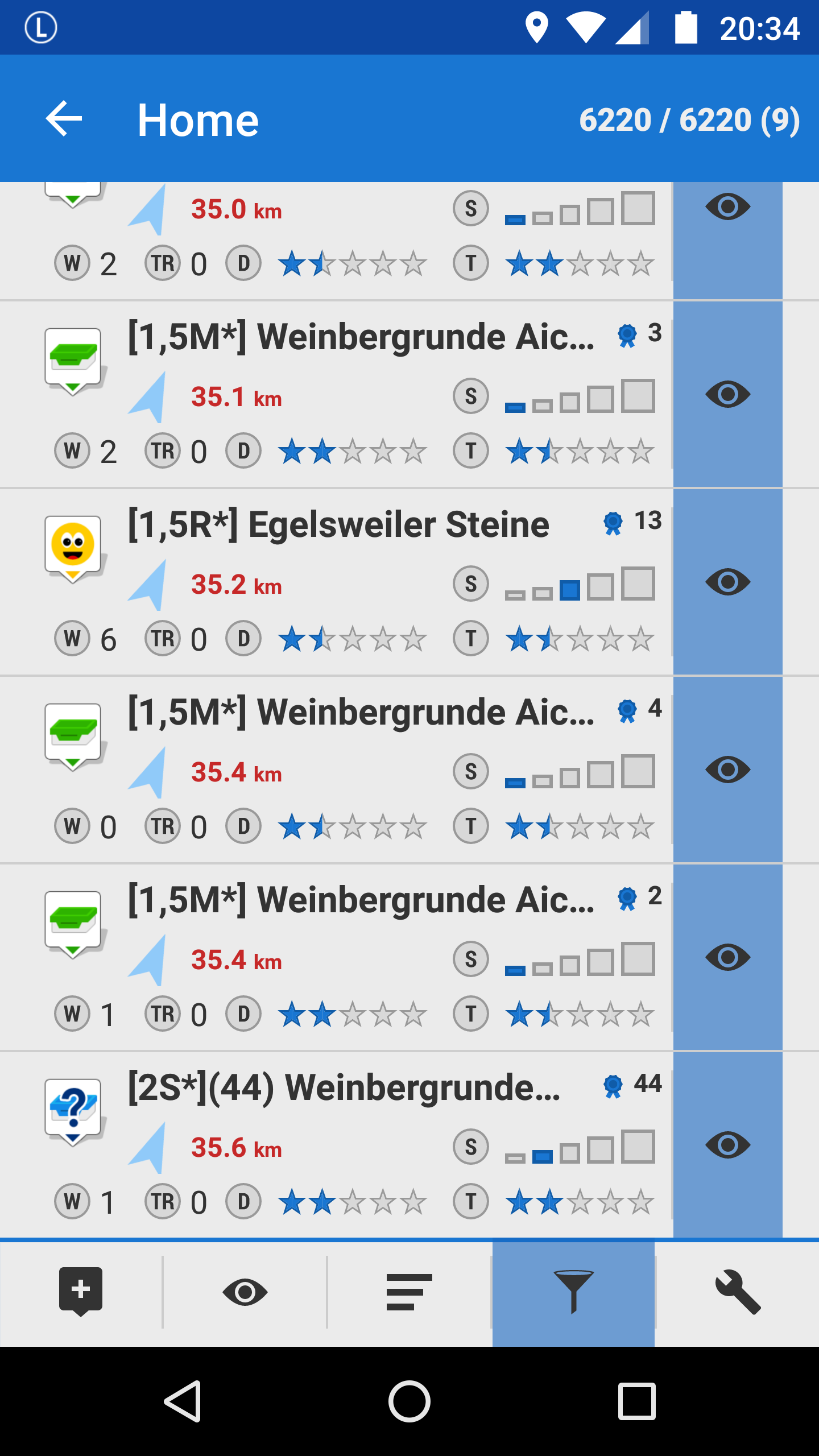
Task: Open the eye visibility options in bottom toolbar
Action: click(245, 1292)
